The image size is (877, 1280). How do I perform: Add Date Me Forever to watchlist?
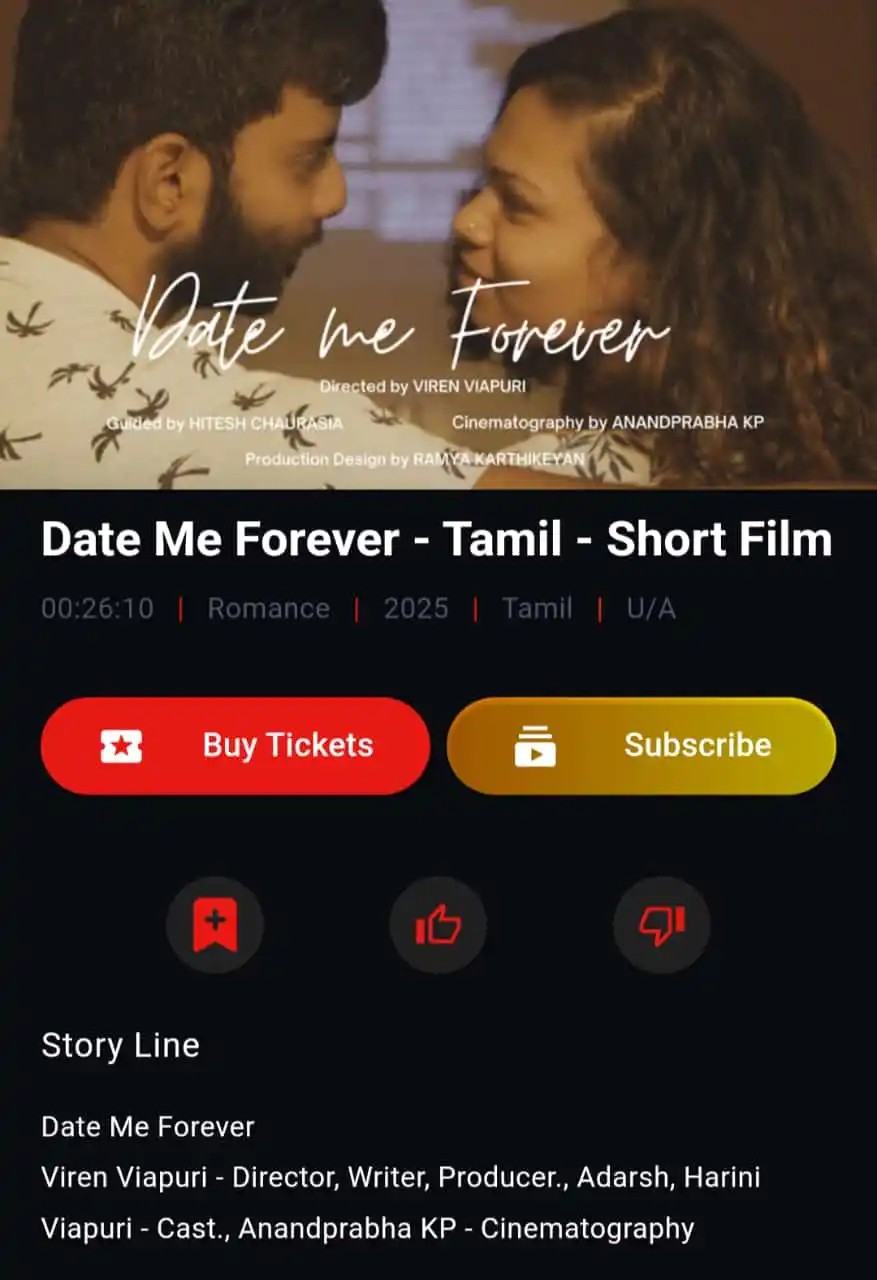coord(215,925)
